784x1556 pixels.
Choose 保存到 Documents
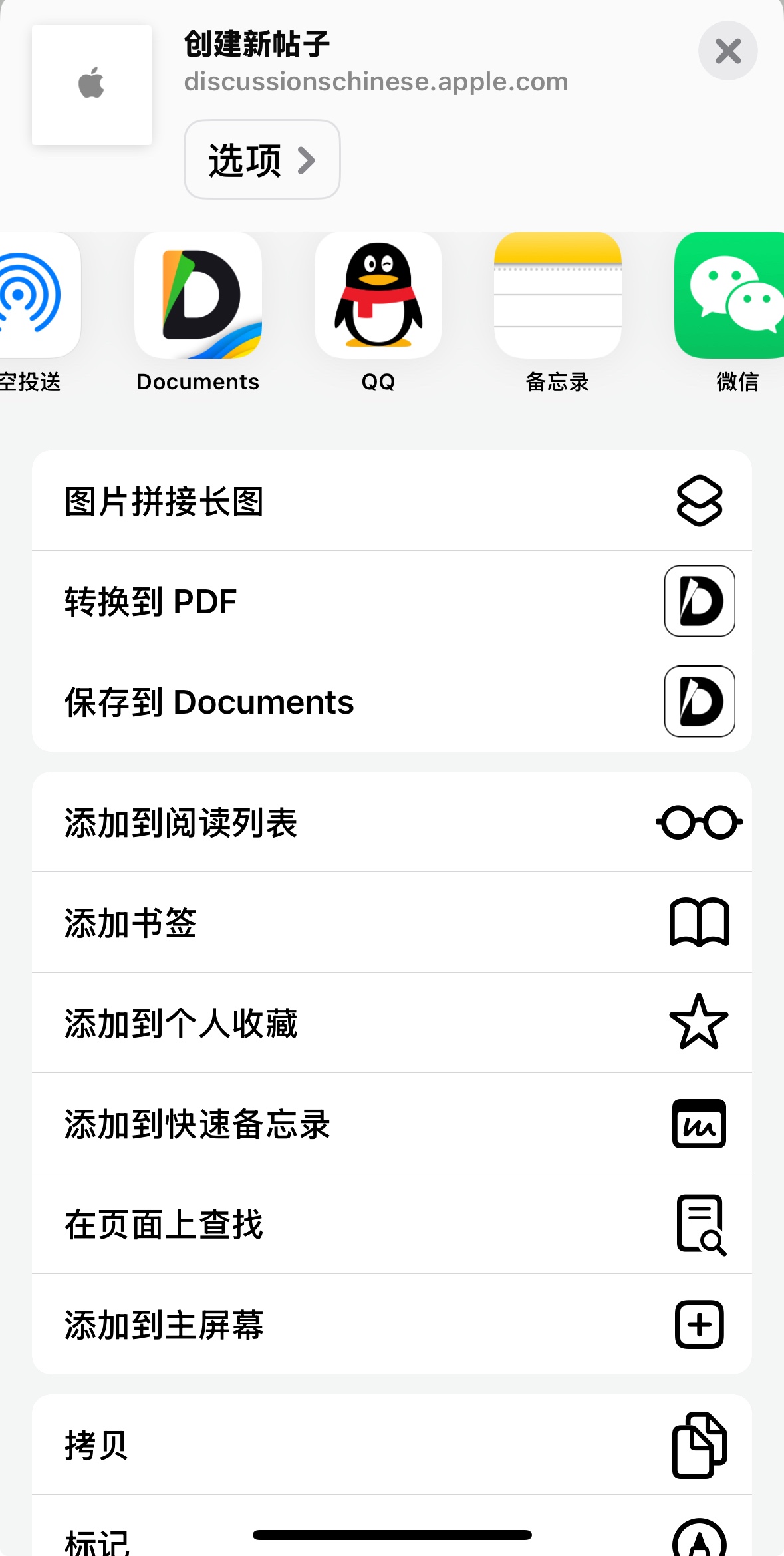[x=392, y=702]
